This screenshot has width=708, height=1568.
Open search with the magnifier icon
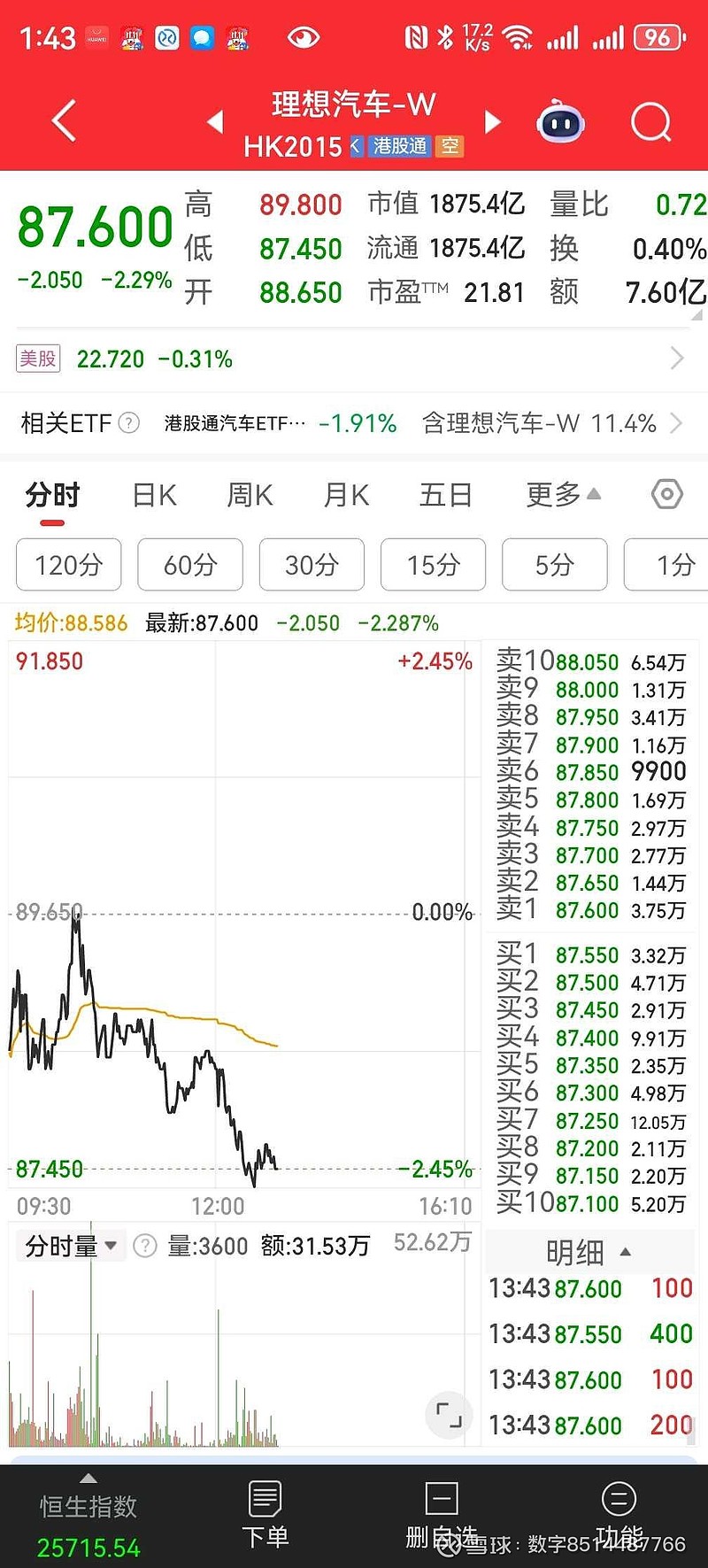(x=650, y=121)
